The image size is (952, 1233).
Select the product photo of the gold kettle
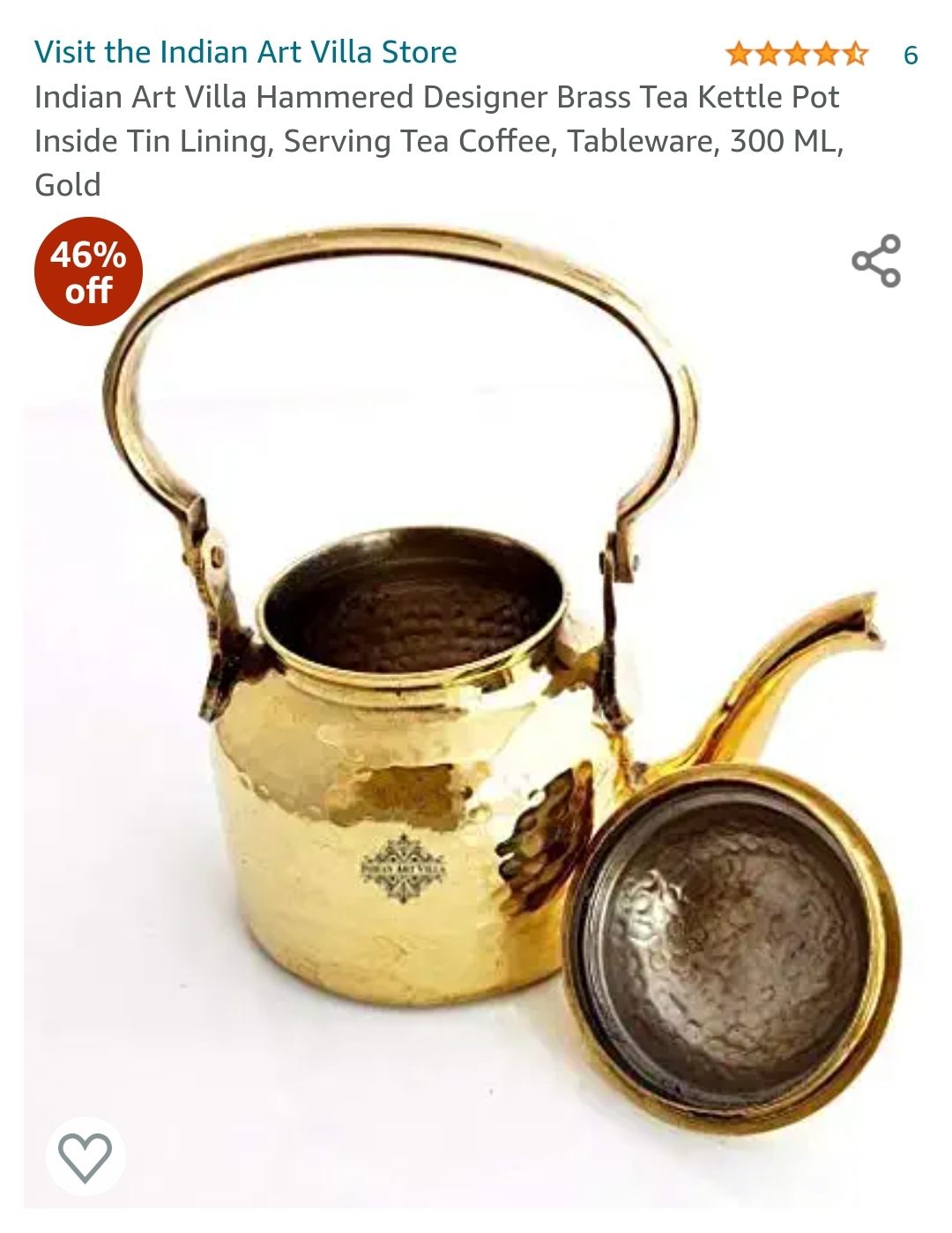click(x=476, y=705)
